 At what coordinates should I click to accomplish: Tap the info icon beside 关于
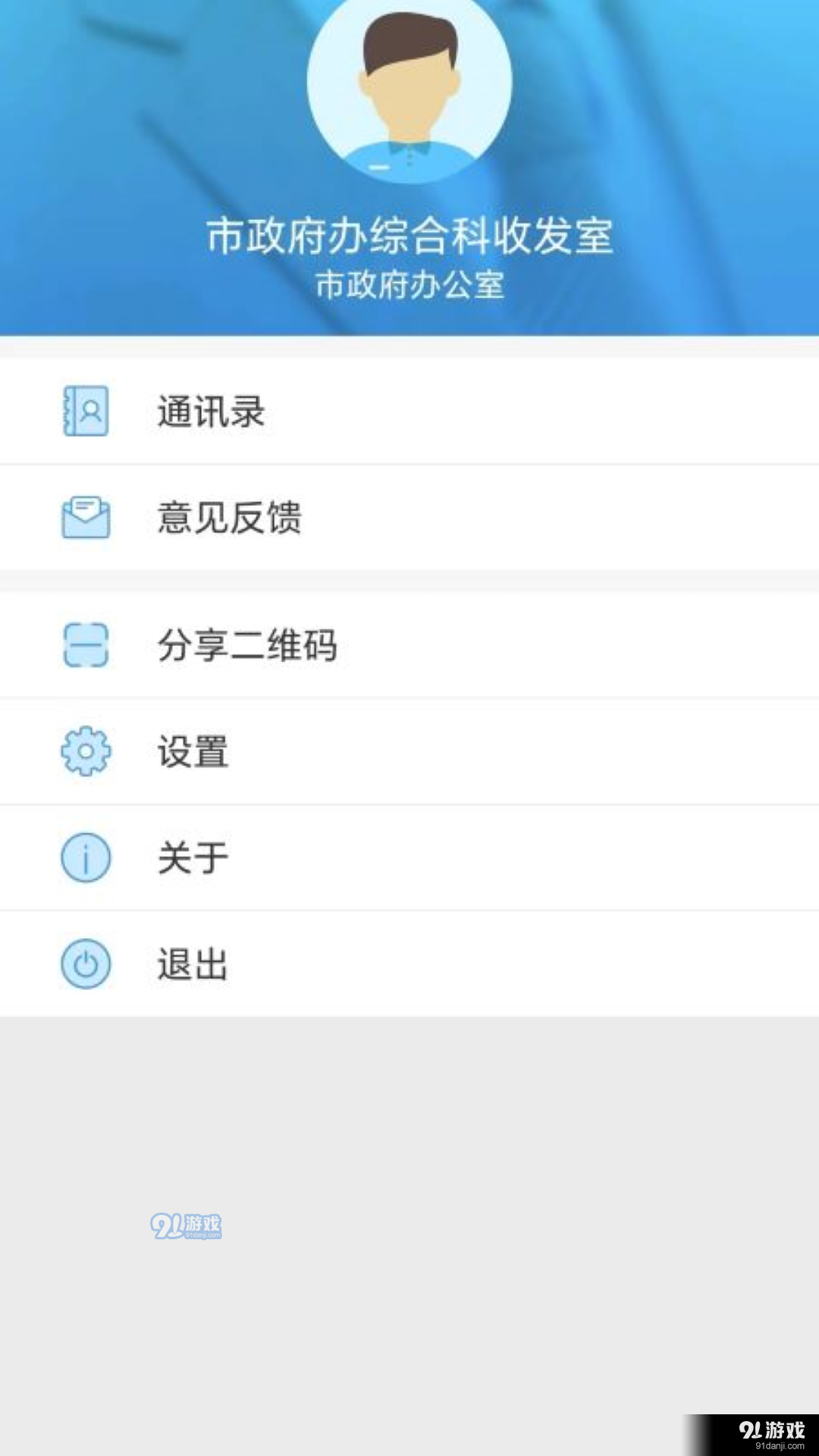pyautogui.click(x=85, y=858)
